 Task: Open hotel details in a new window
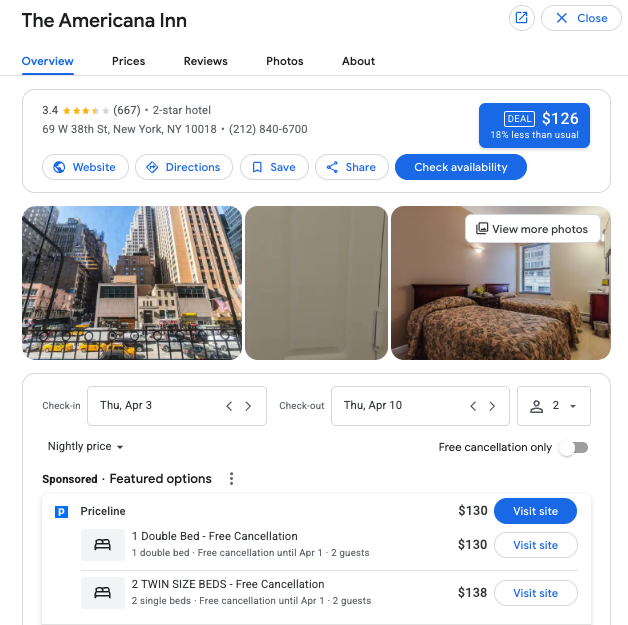pyautogui.click(x=520, y=18)
